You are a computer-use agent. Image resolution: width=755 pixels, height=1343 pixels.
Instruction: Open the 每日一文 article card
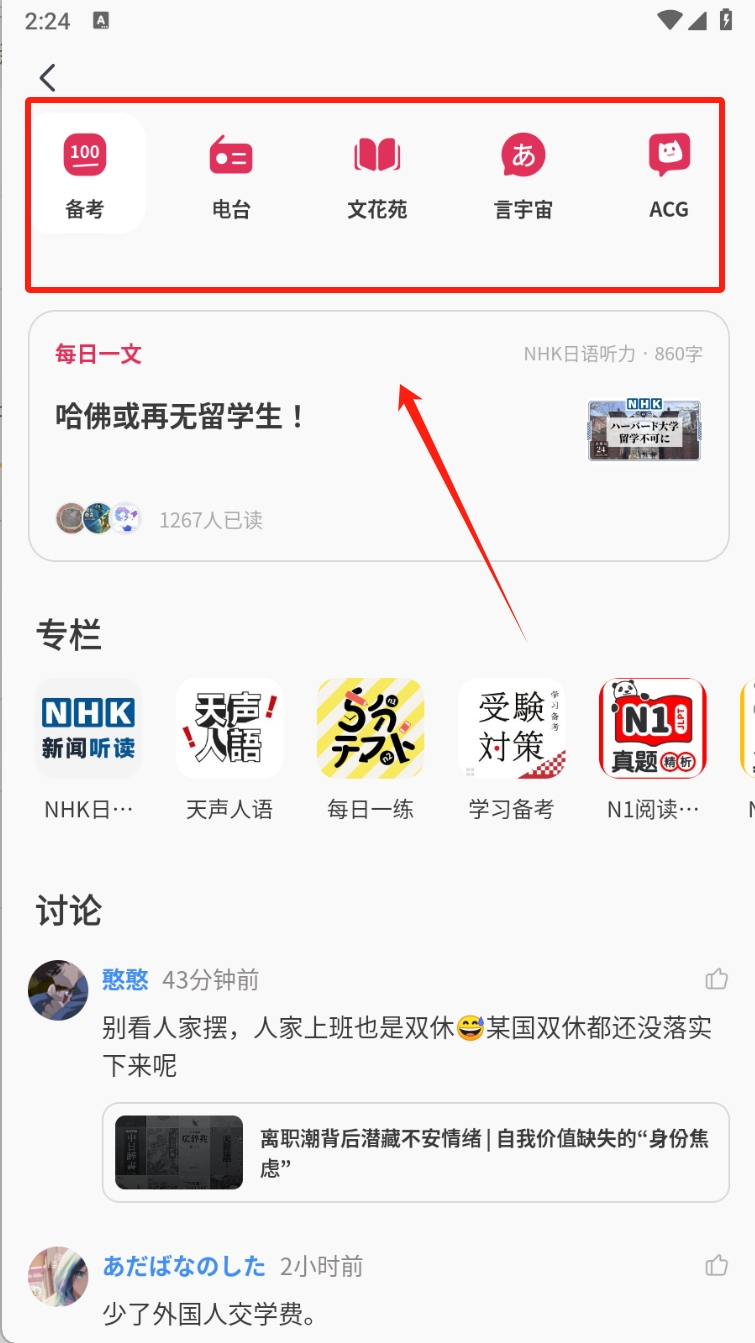pyautogui.click(x=378, y=436)
